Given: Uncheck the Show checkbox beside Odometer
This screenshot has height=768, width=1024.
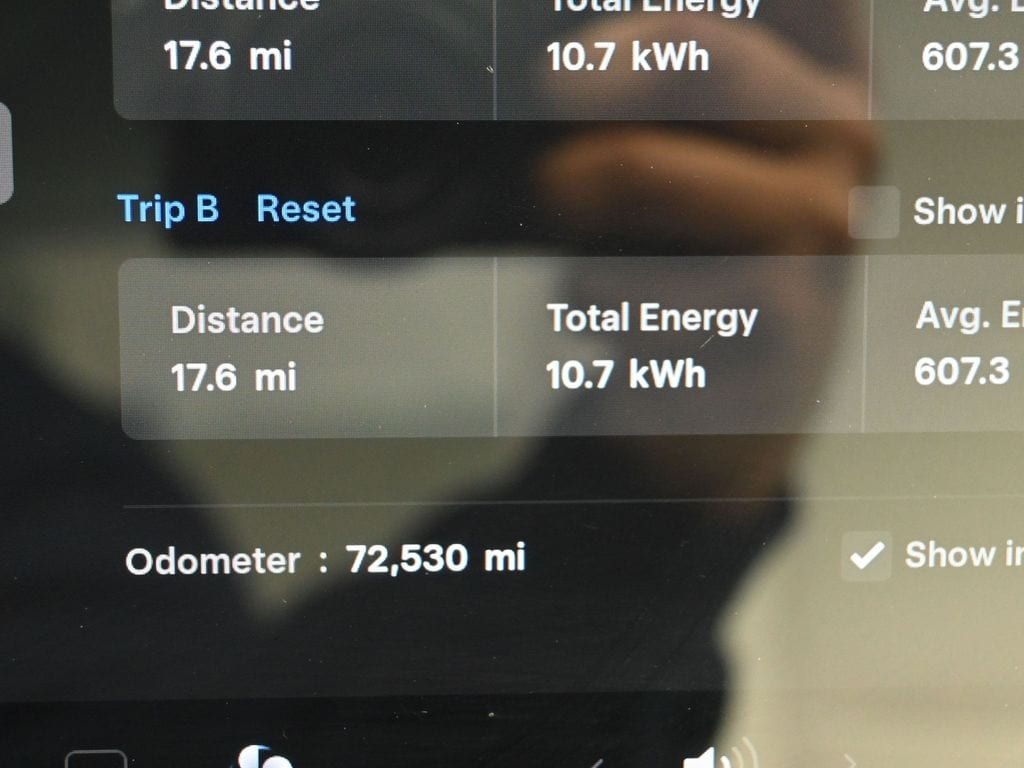Looking at the screenshot, I should [866, 556].
